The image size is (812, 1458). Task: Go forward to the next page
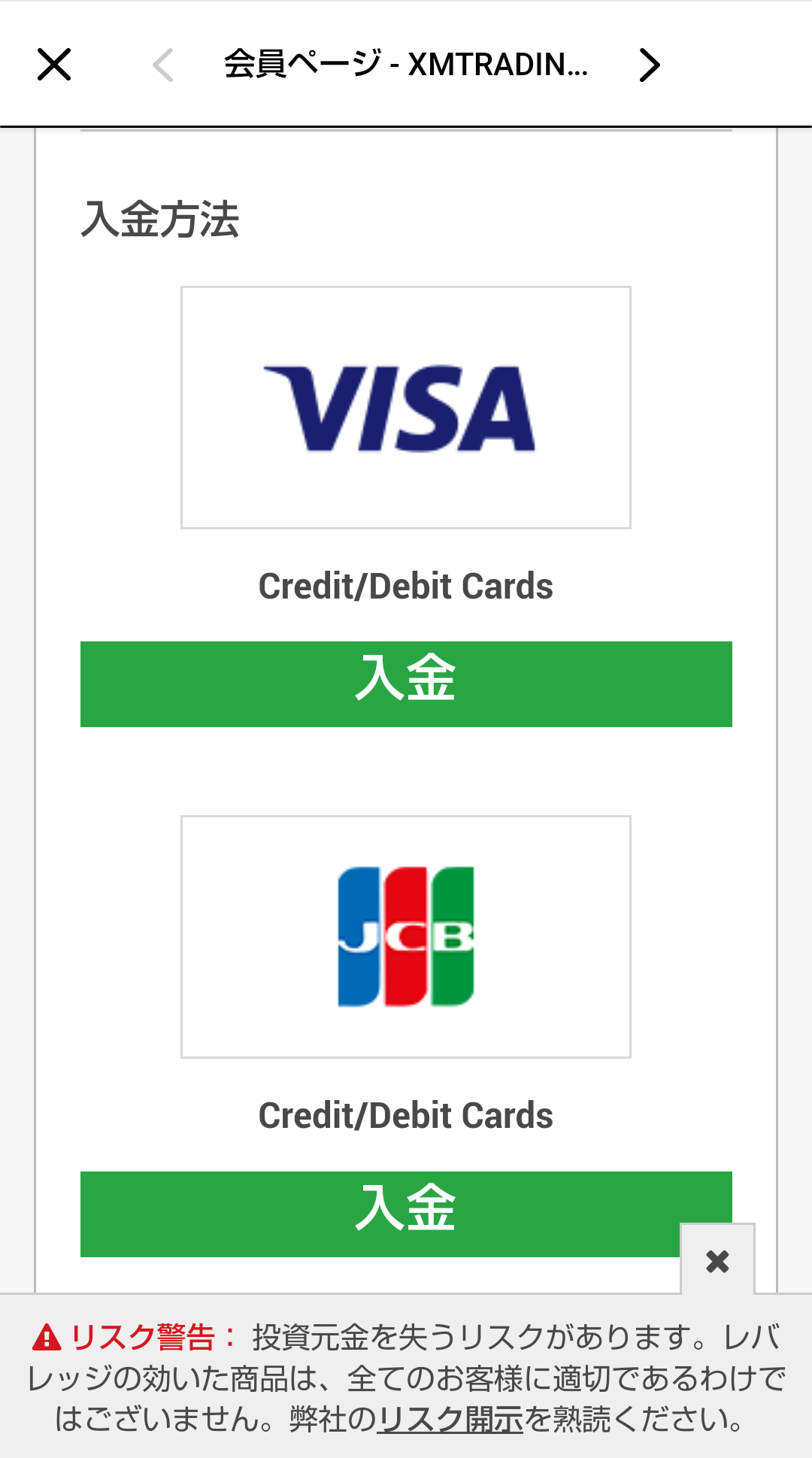point(649,65)
